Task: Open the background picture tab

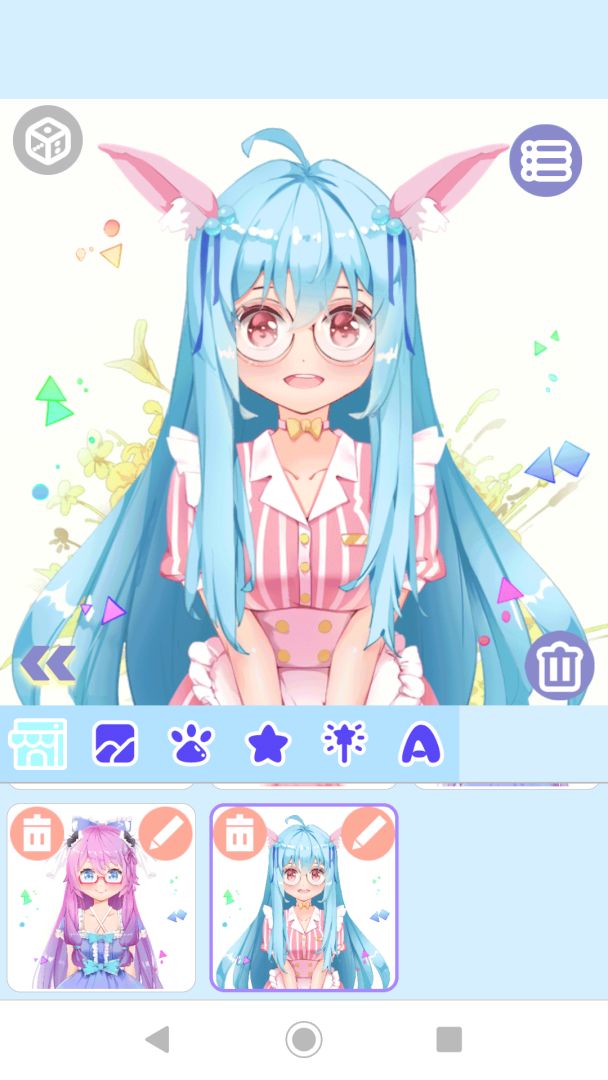Action: pos(115,744)
